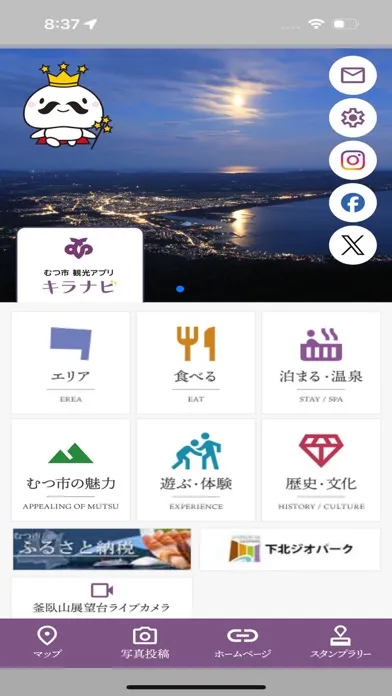Go to the 写真投稿 photo post tab
This screenshot has height=696, width=392.
pos(145,642)
